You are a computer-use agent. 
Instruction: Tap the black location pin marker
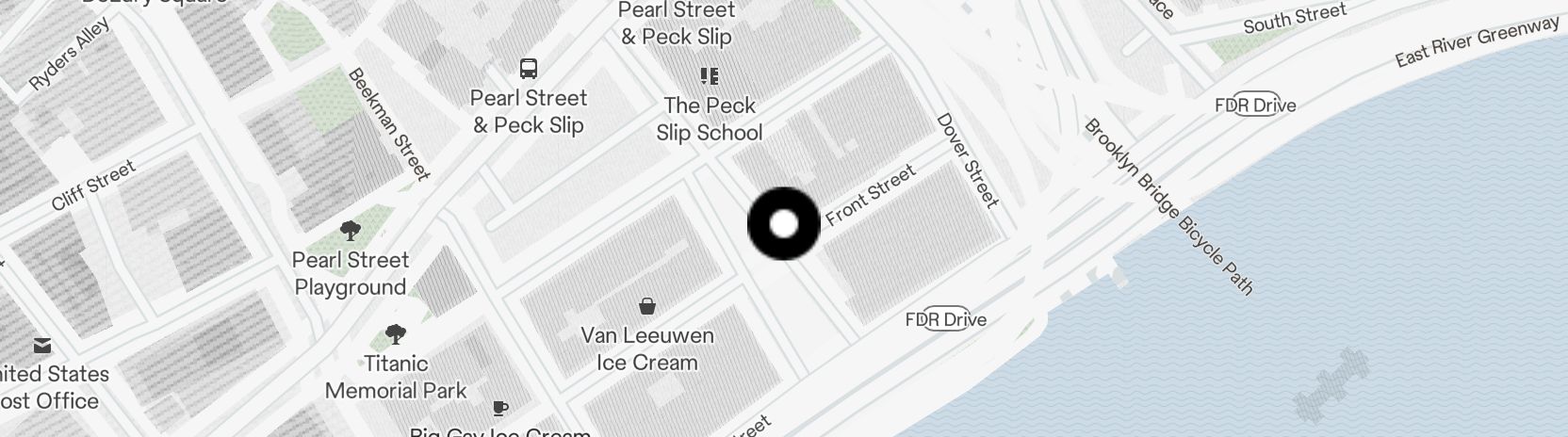tap(784, 224)
